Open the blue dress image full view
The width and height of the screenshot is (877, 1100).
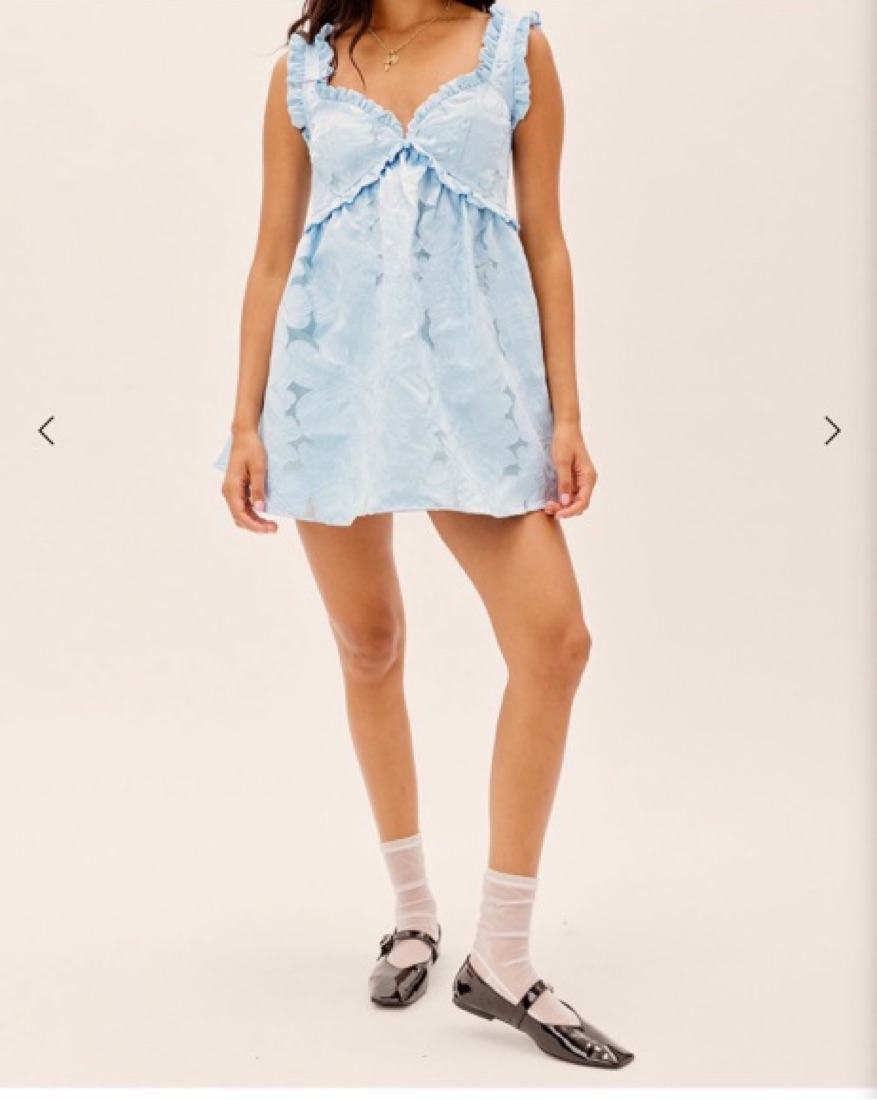click(x=400, y=330)
